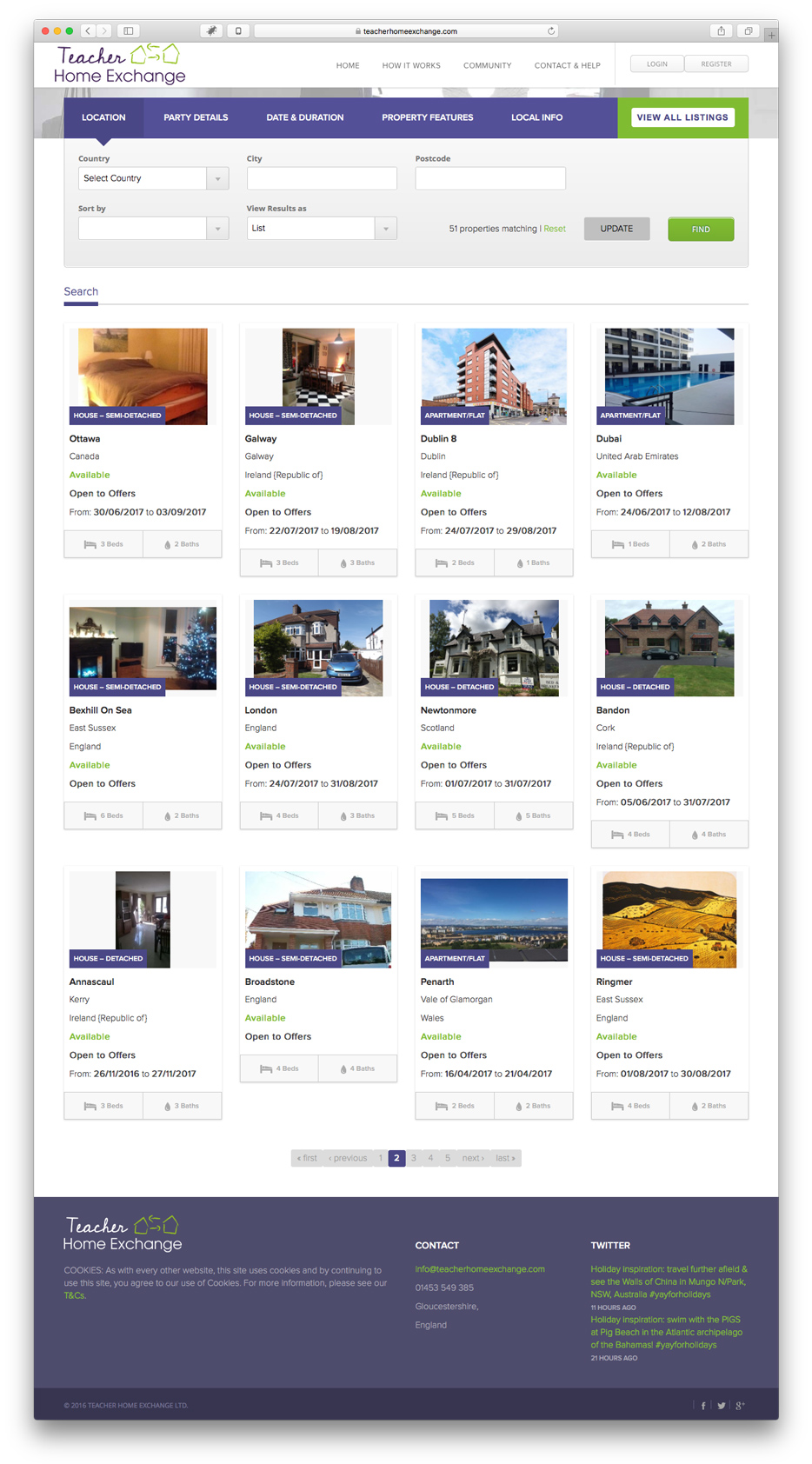This screenshot has height=1464, width=812.
Task: Open the Ottawa property card
Action: click(x=85, y=439)
